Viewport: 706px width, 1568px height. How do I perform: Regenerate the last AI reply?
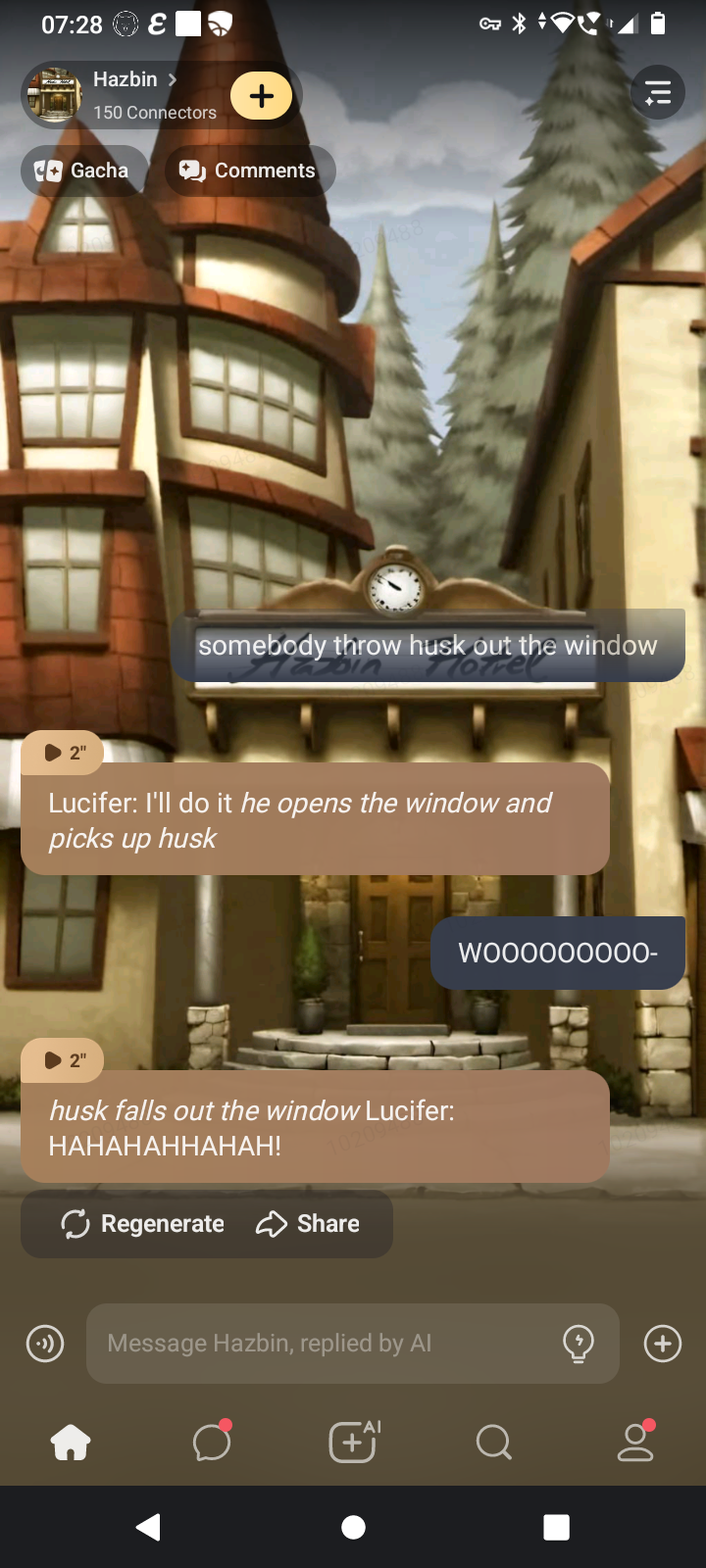point(143,1224)
